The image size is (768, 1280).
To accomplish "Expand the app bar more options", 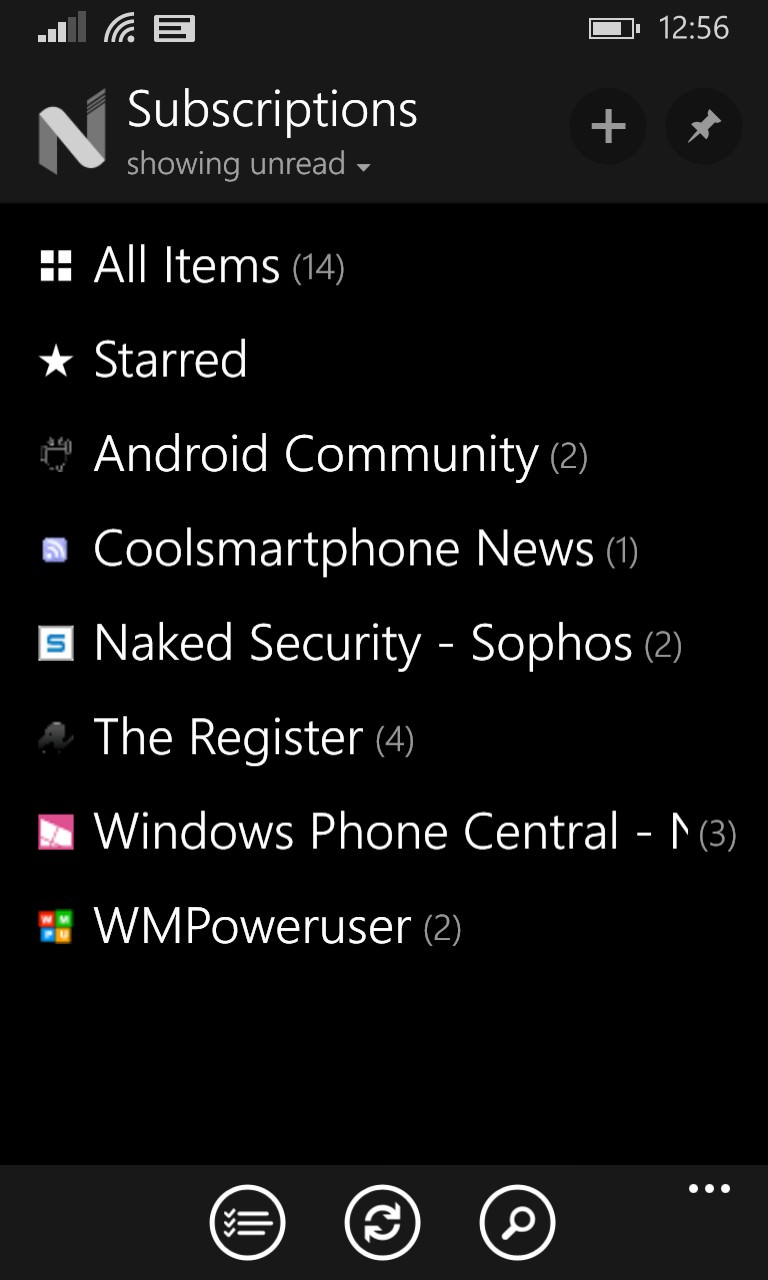I will pos(709,1189).
